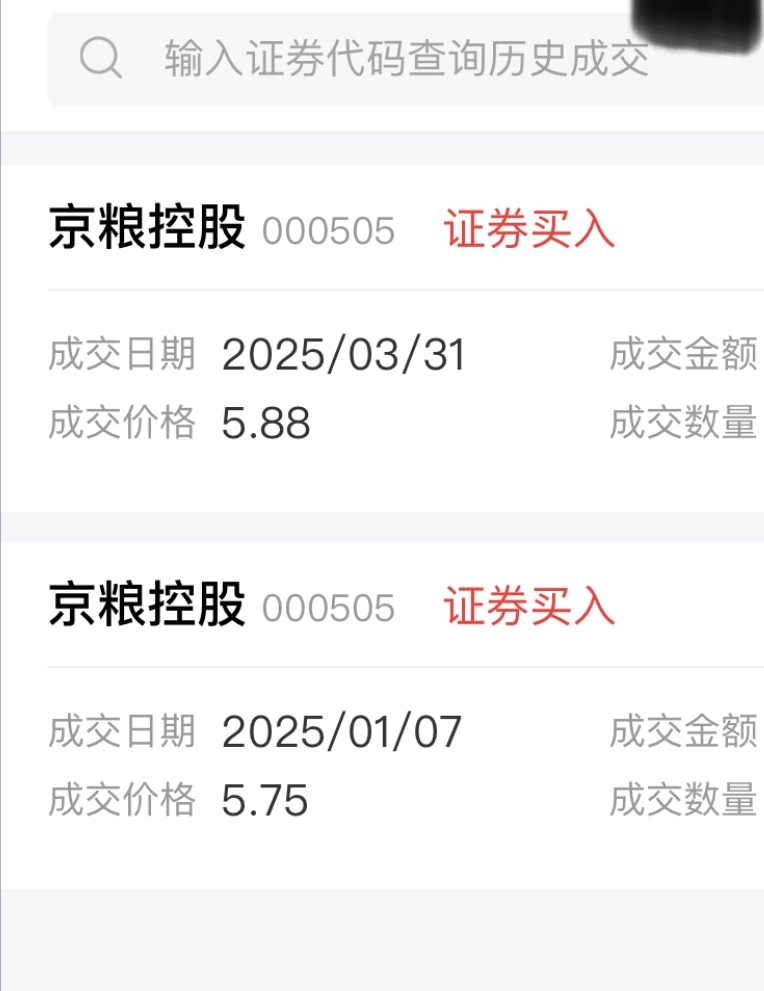Click stock code 000505 in the top entry
The height and width of the screenshot is (991, 764).
click(330, 231)
